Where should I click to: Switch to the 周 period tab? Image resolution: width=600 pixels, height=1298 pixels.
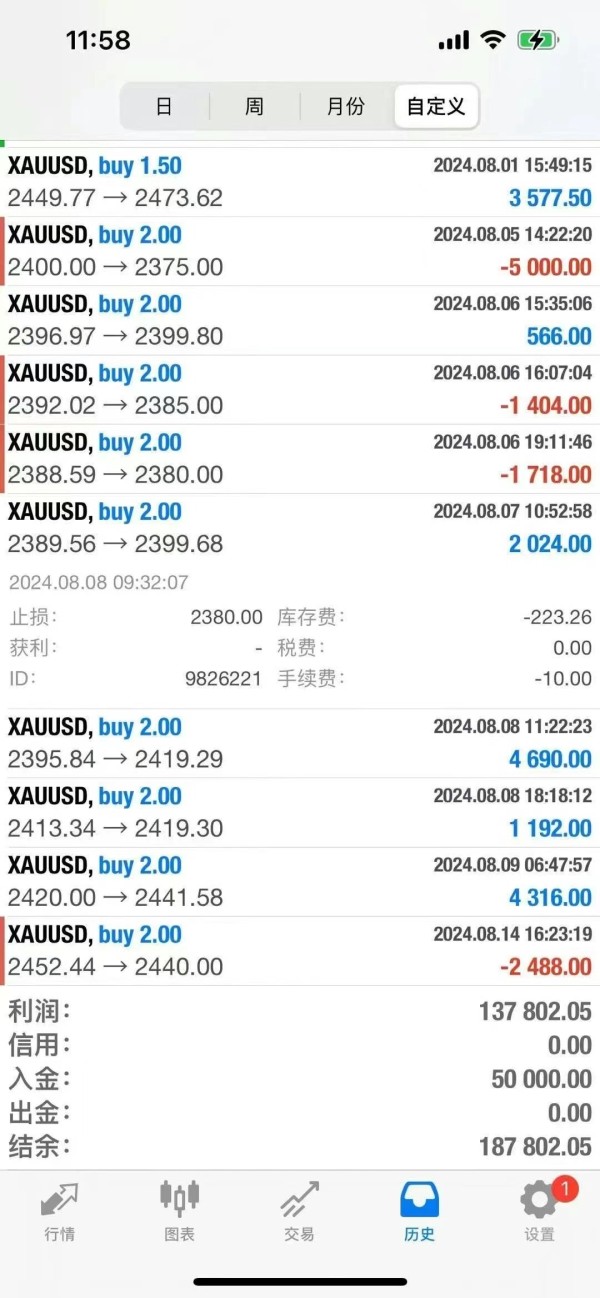pyautogui.click(x=255, y=106)
